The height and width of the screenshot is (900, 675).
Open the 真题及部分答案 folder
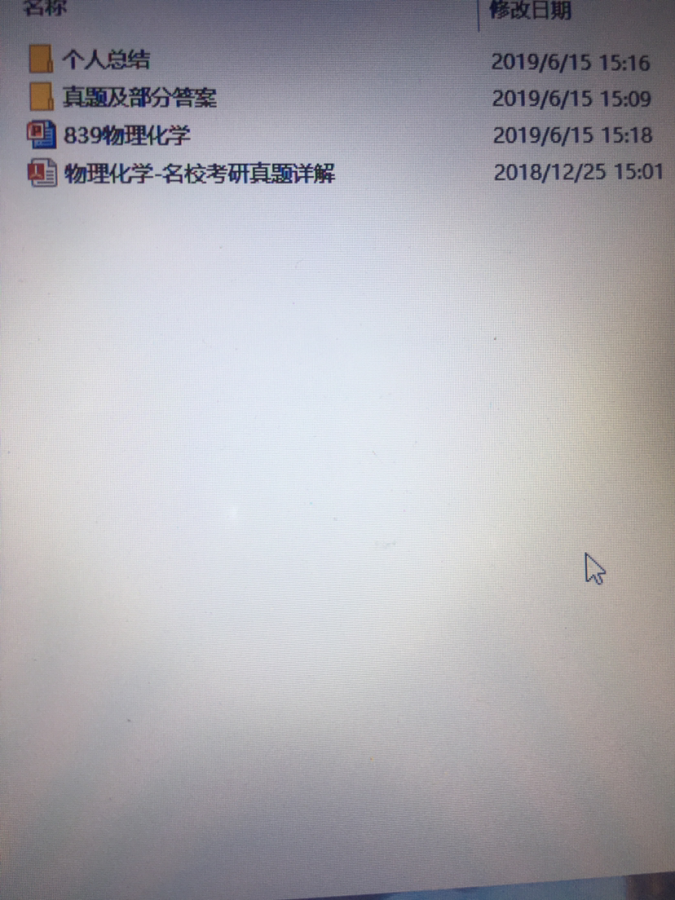click(138, 97)
